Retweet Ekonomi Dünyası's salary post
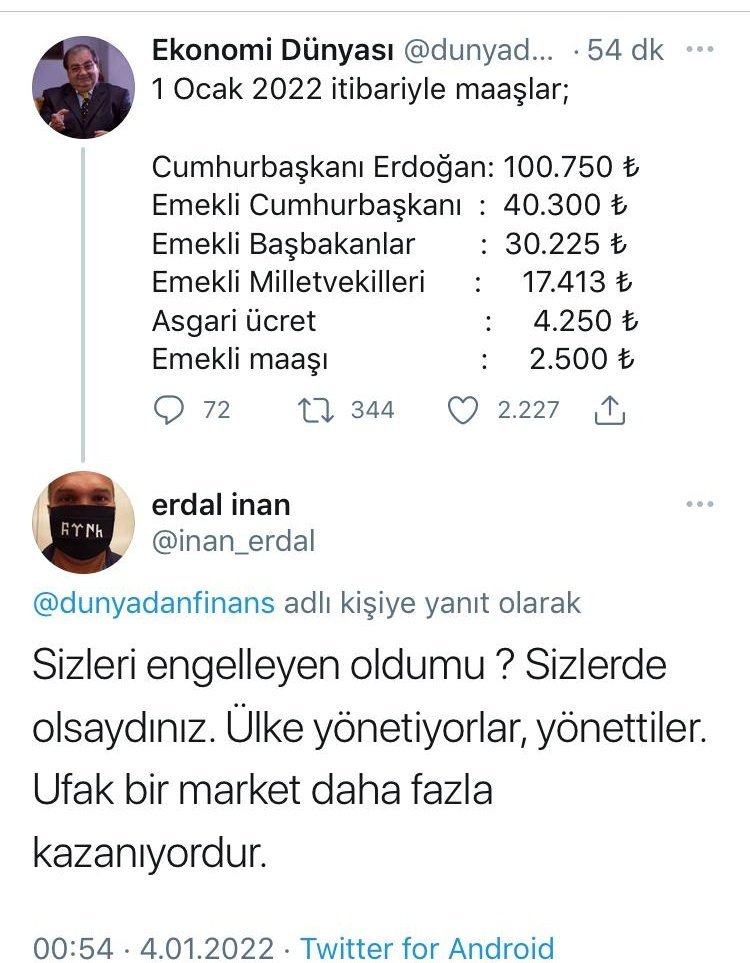Screen dimensions: 750x963 coord(316,410)
